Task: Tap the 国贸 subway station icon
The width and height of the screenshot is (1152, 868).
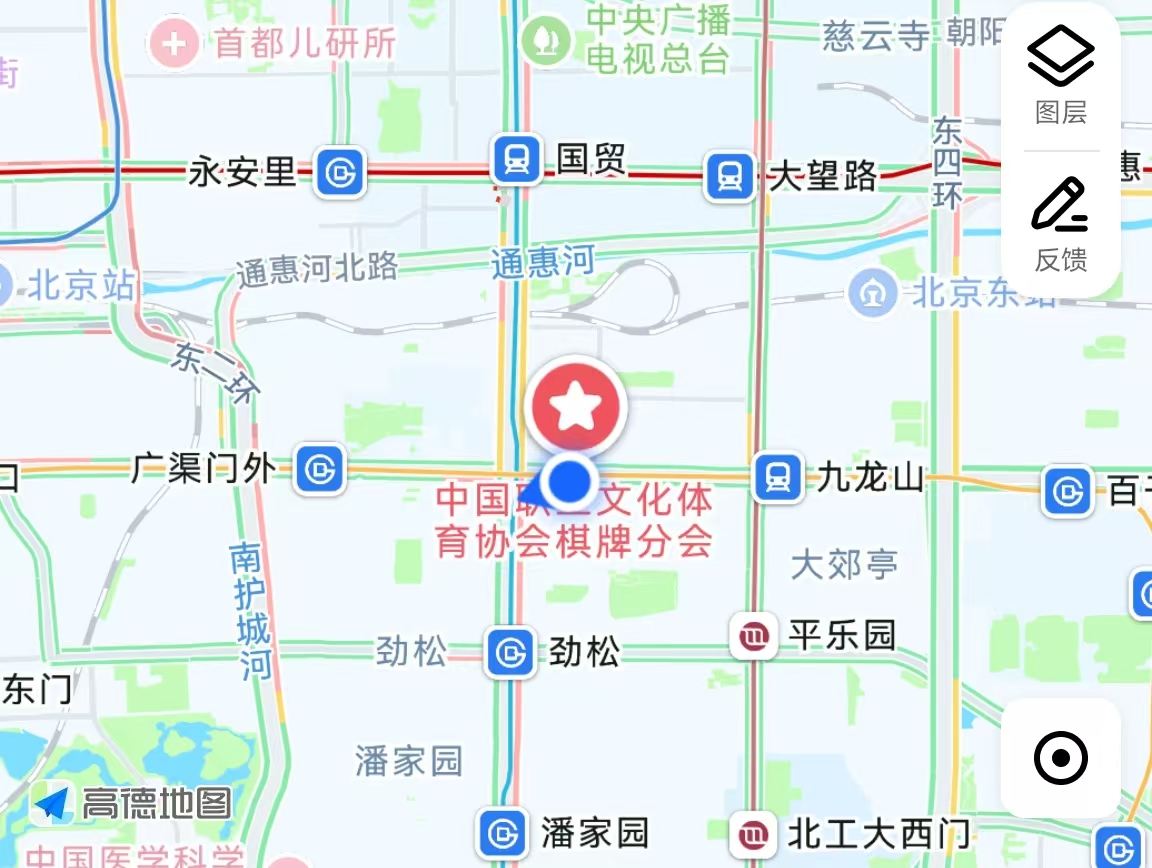Action: [517, 160]
